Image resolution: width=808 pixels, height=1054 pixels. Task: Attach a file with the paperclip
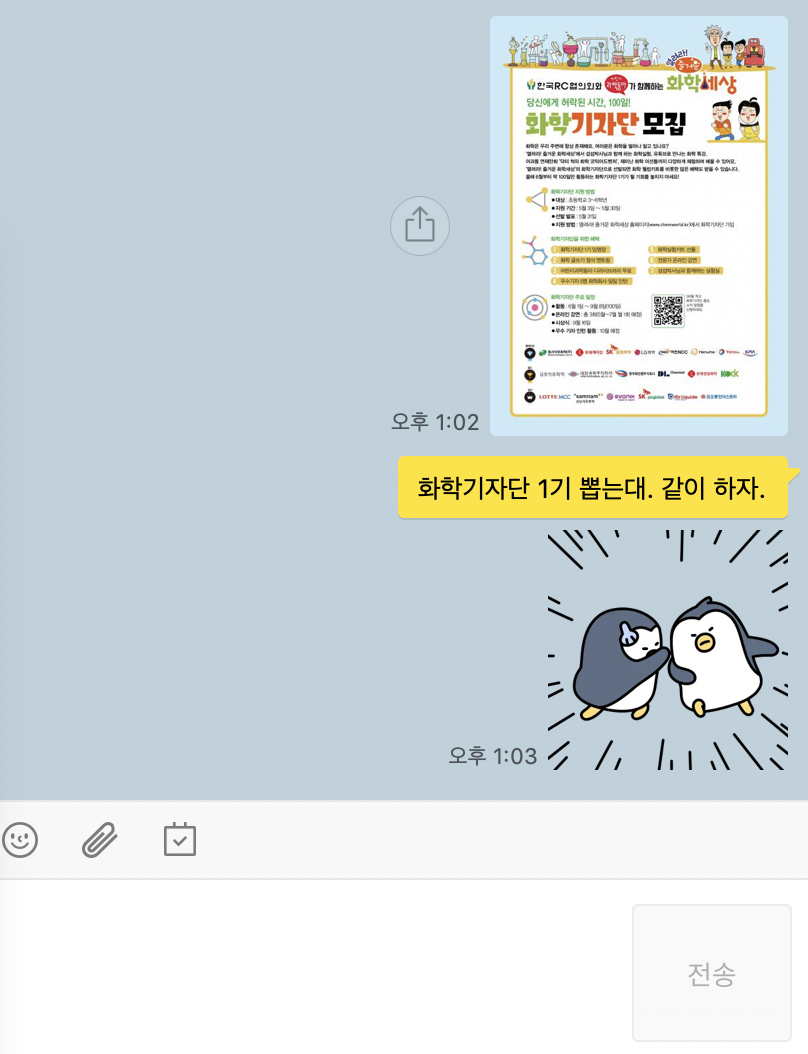click(x=100, y=840)
